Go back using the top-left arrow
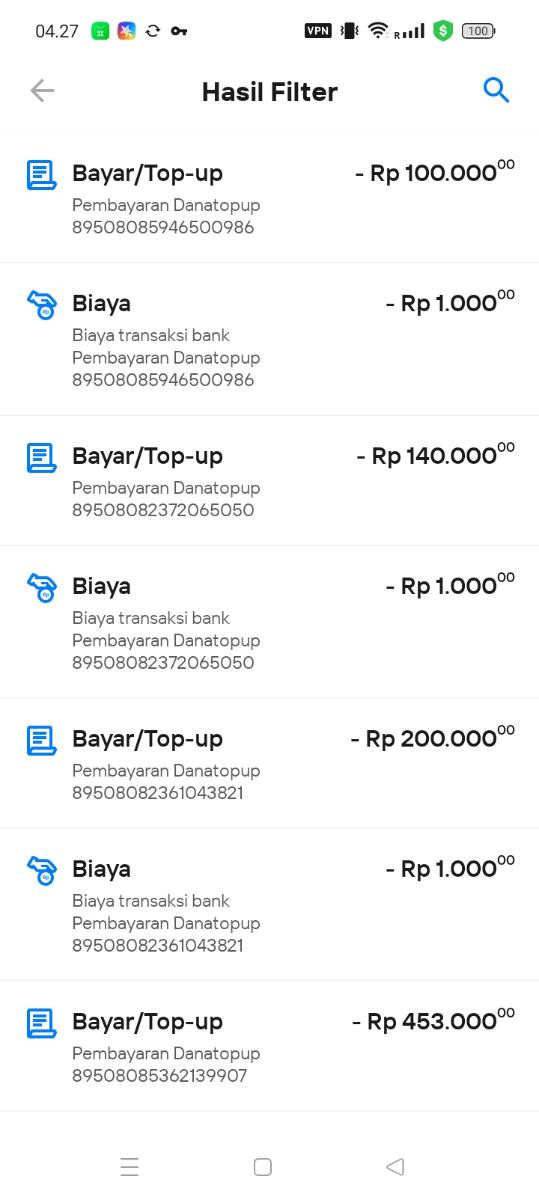This screenshot has height=1200, width=539. pyautogui.click(x=42, y=91)
